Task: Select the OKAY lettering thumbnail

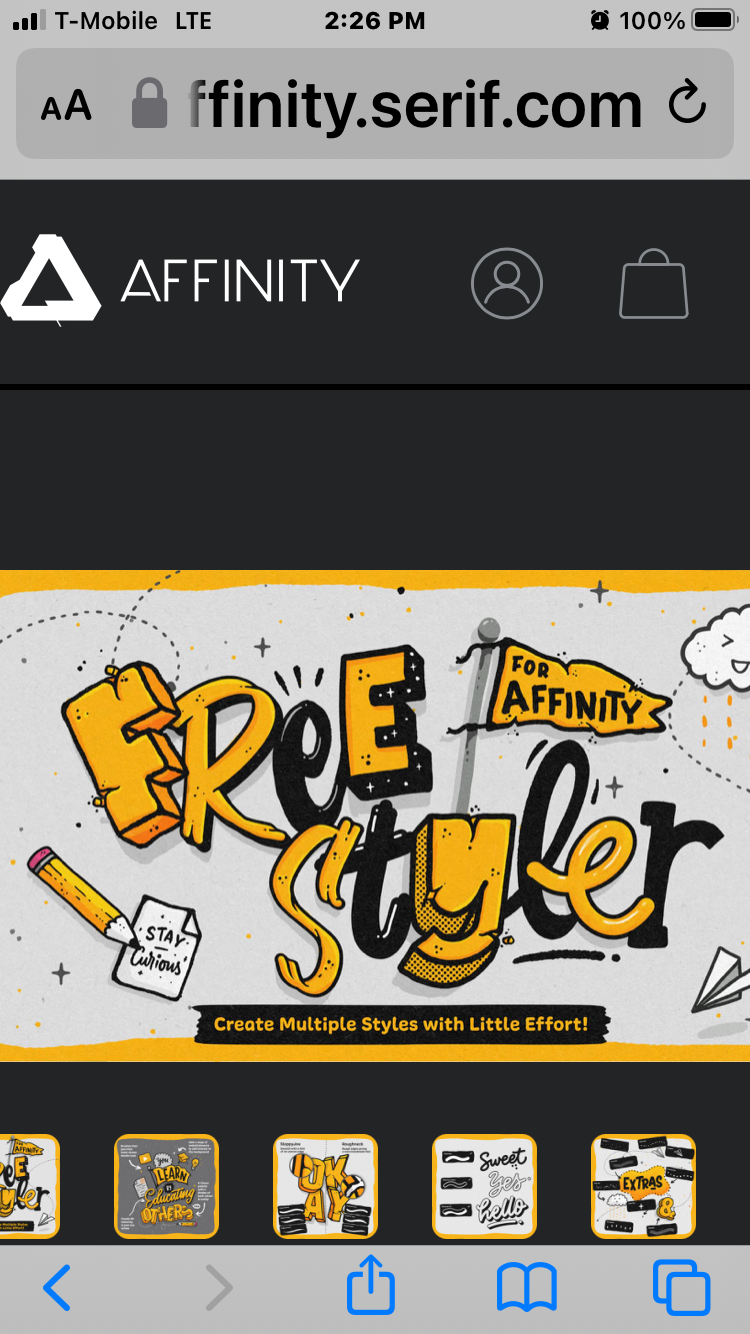Action: [x=325, y=1187]
